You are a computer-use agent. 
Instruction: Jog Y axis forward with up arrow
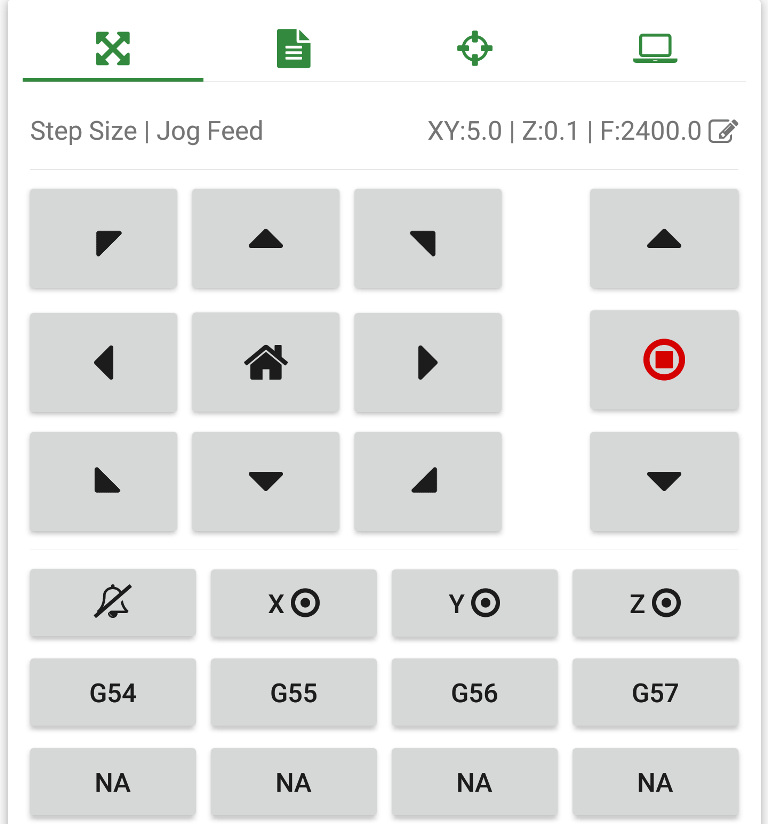click(x=265, y=239)
